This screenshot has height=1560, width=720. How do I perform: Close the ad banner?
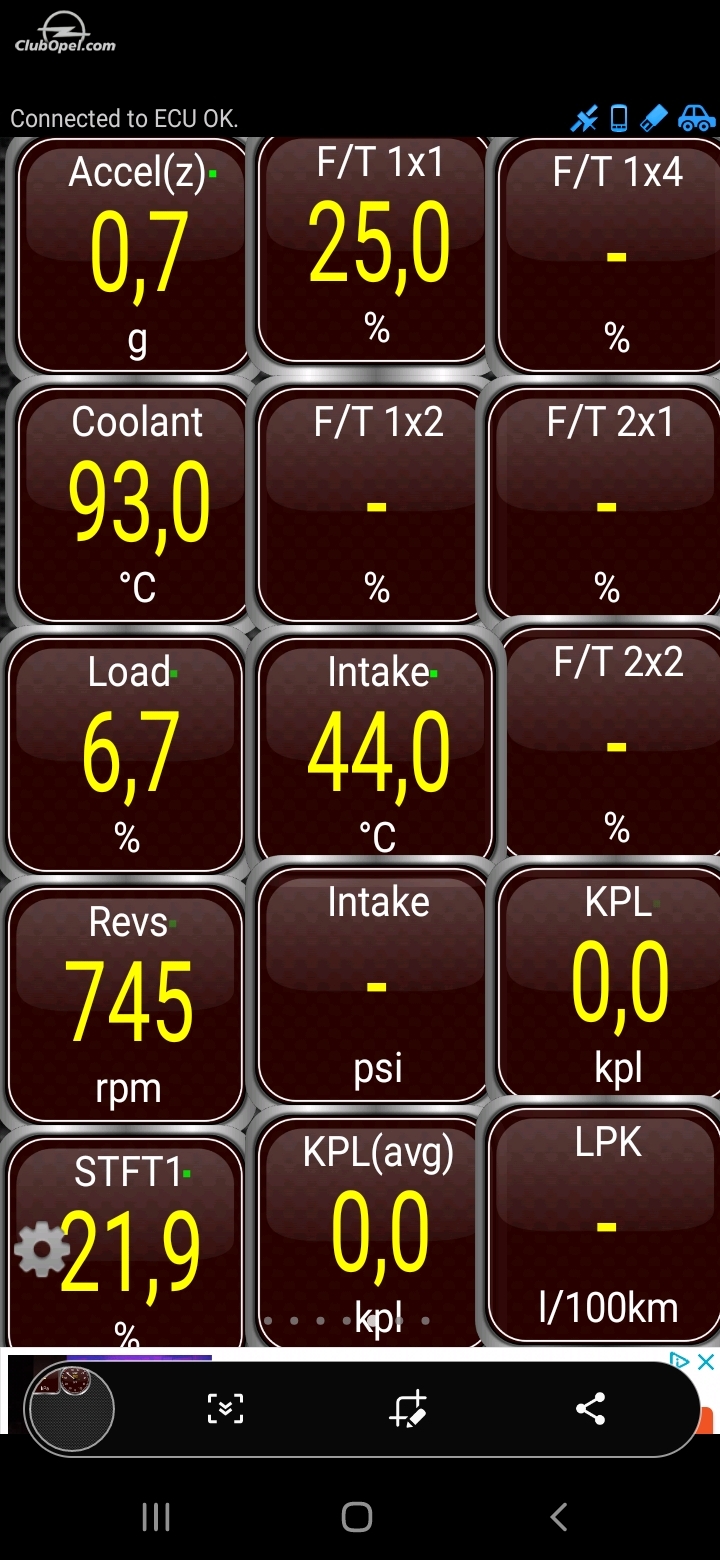pyautogui.click(x=706, y=1361)
